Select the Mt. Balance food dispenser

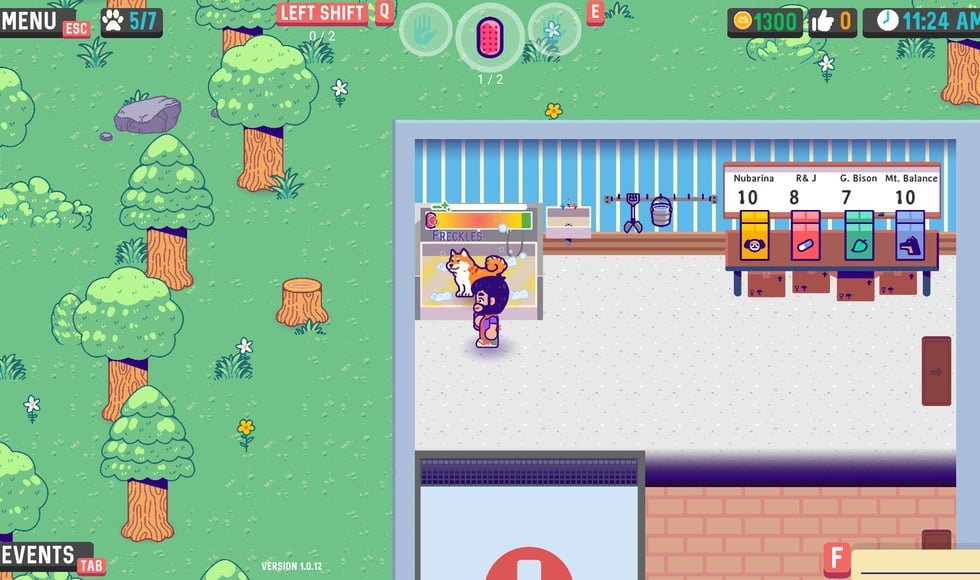909,238
